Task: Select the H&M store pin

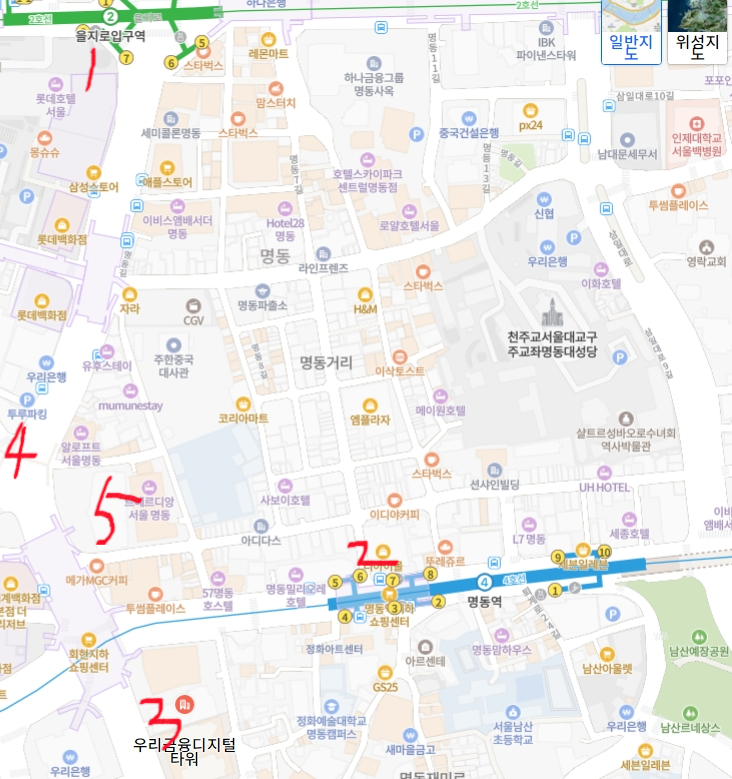Action: coord(365,295)
